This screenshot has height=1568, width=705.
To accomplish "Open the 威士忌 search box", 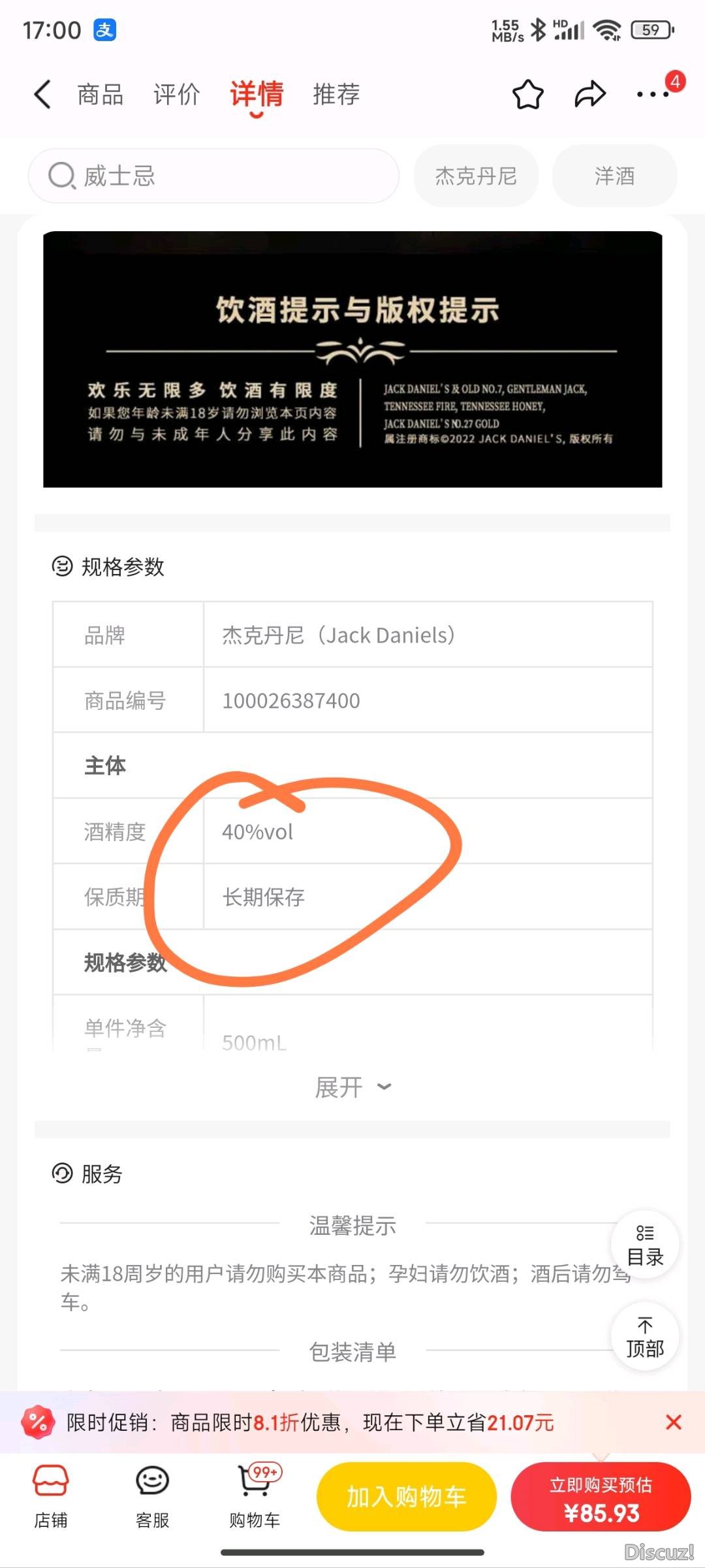I will pos(213,176).
